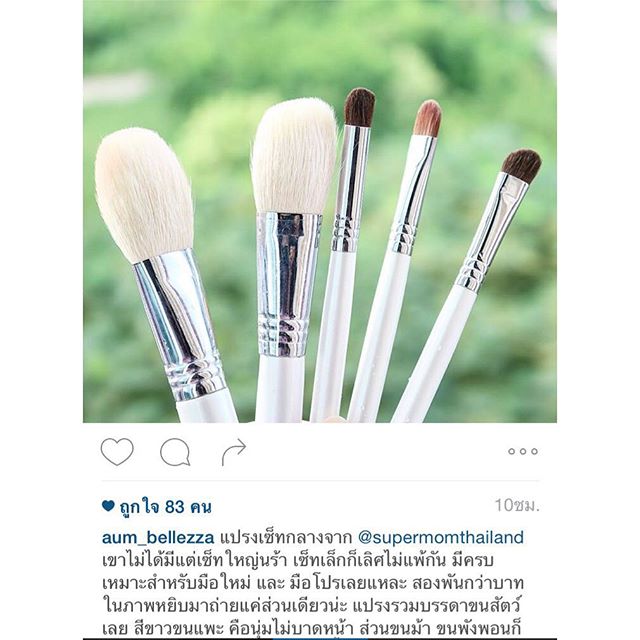Open the three-dot options menu

point(522,452)
